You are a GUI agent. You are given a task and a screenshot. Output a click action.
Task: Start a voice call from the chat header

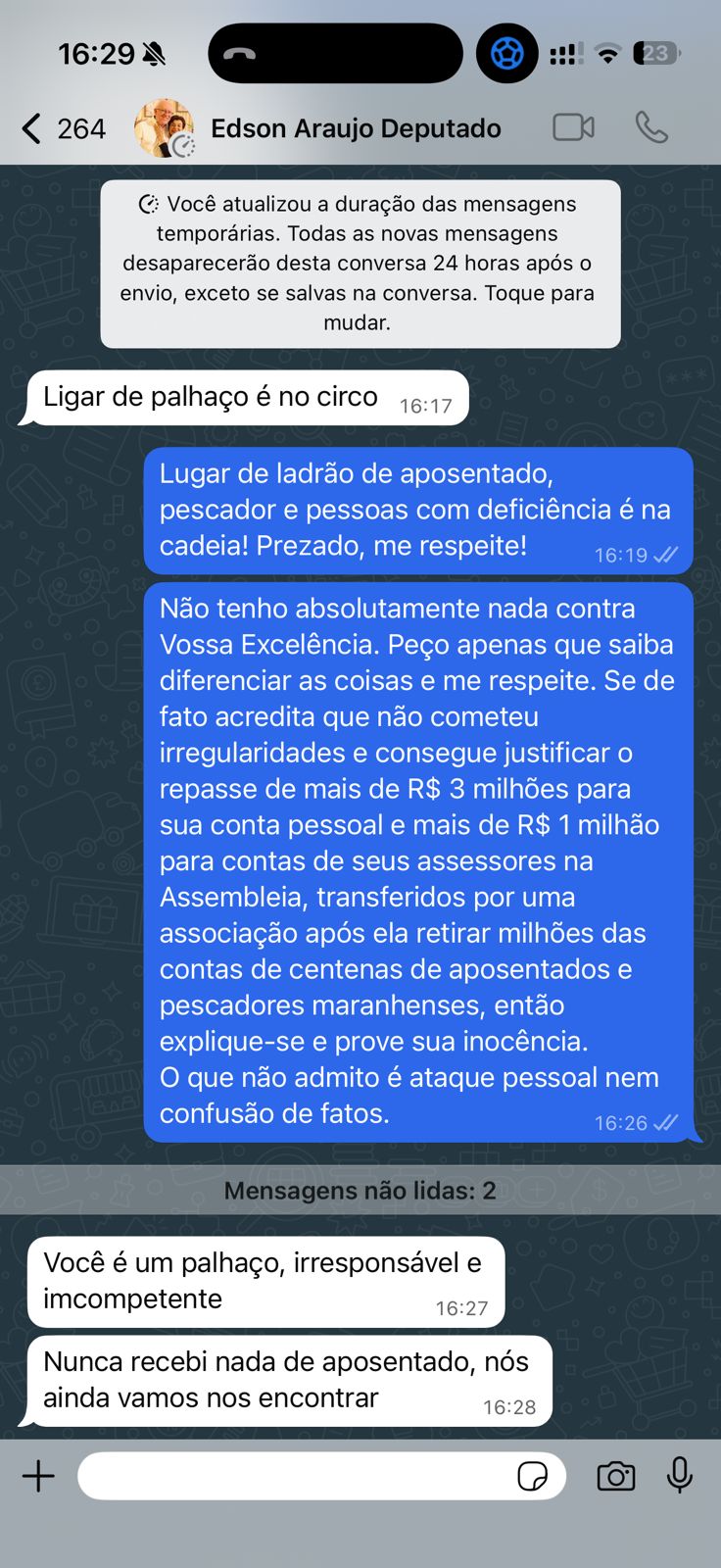(x=652, y=127)
